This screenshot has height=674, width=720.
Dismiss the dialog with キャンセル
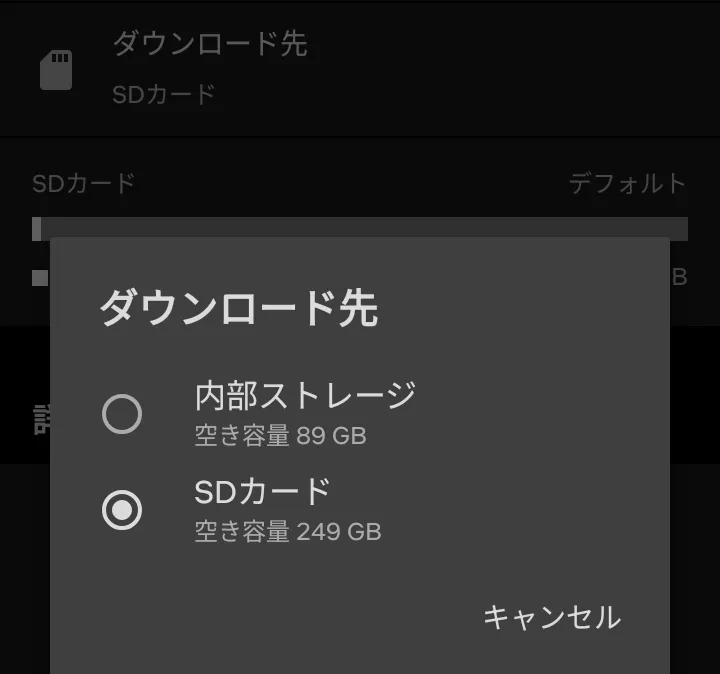point(551,617)
